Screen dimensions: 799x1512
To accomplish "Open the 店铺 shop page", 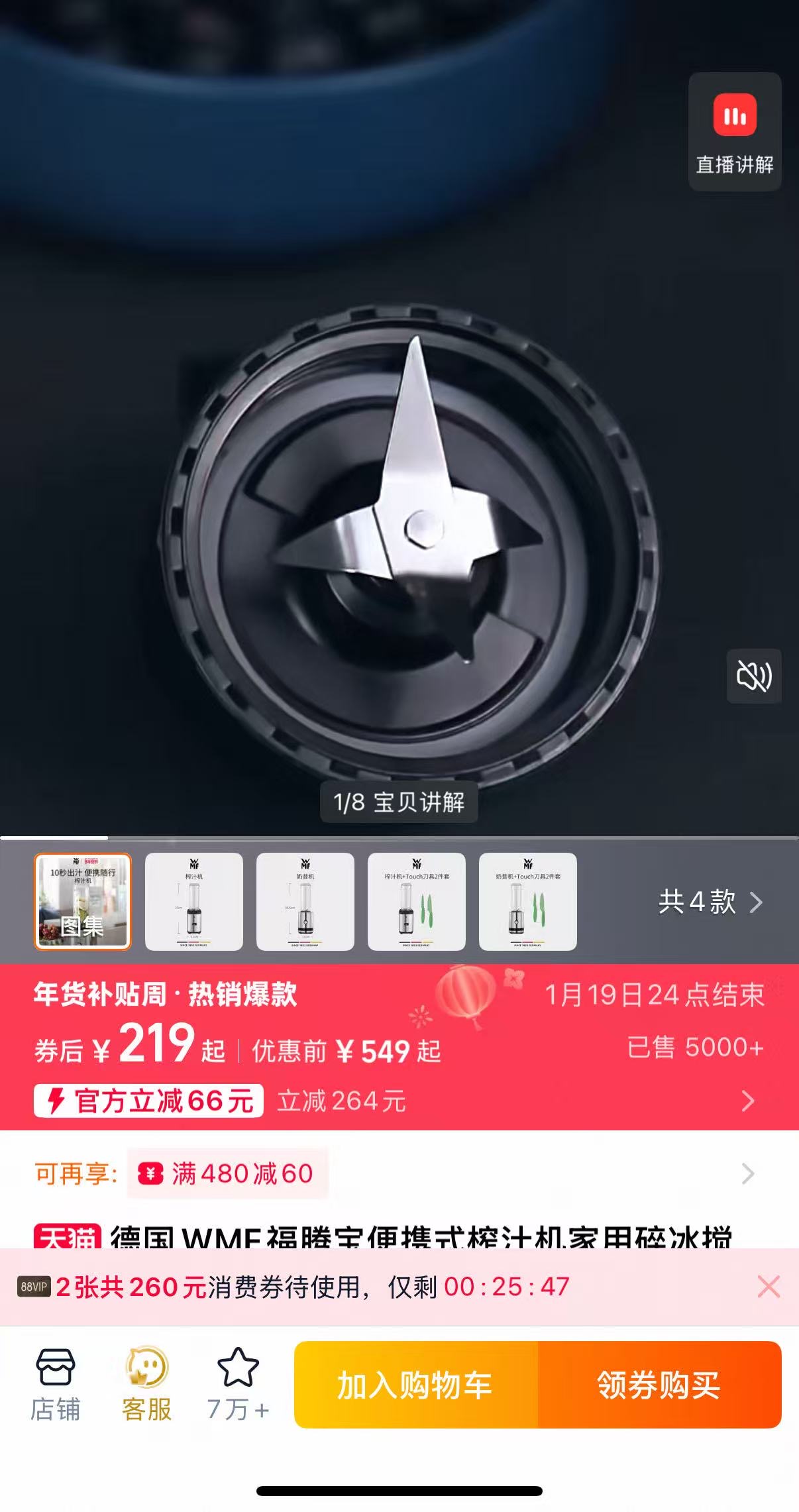I will click(56, 1389).
